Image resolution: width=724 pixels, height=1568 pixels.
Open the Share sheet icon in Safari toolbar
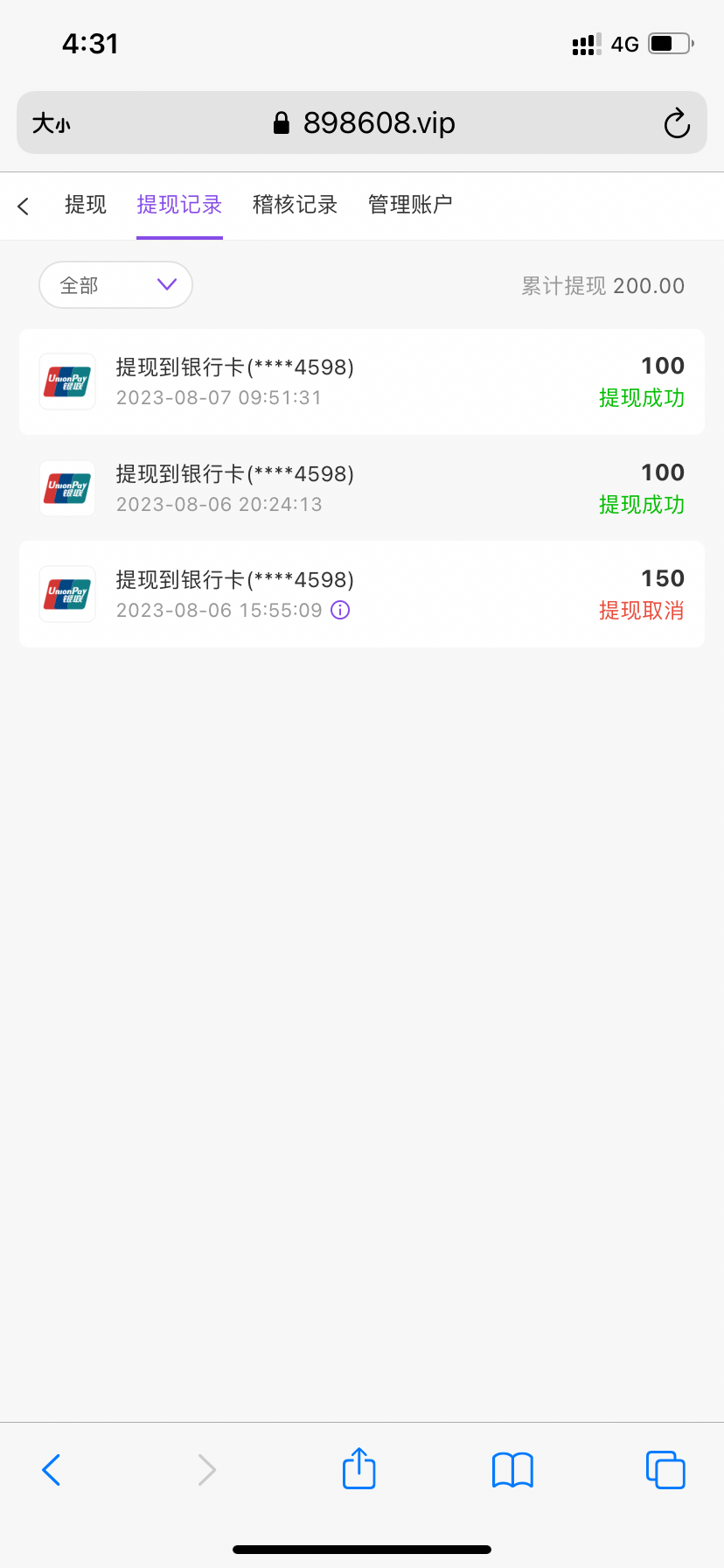click(x=359, y=1469)
